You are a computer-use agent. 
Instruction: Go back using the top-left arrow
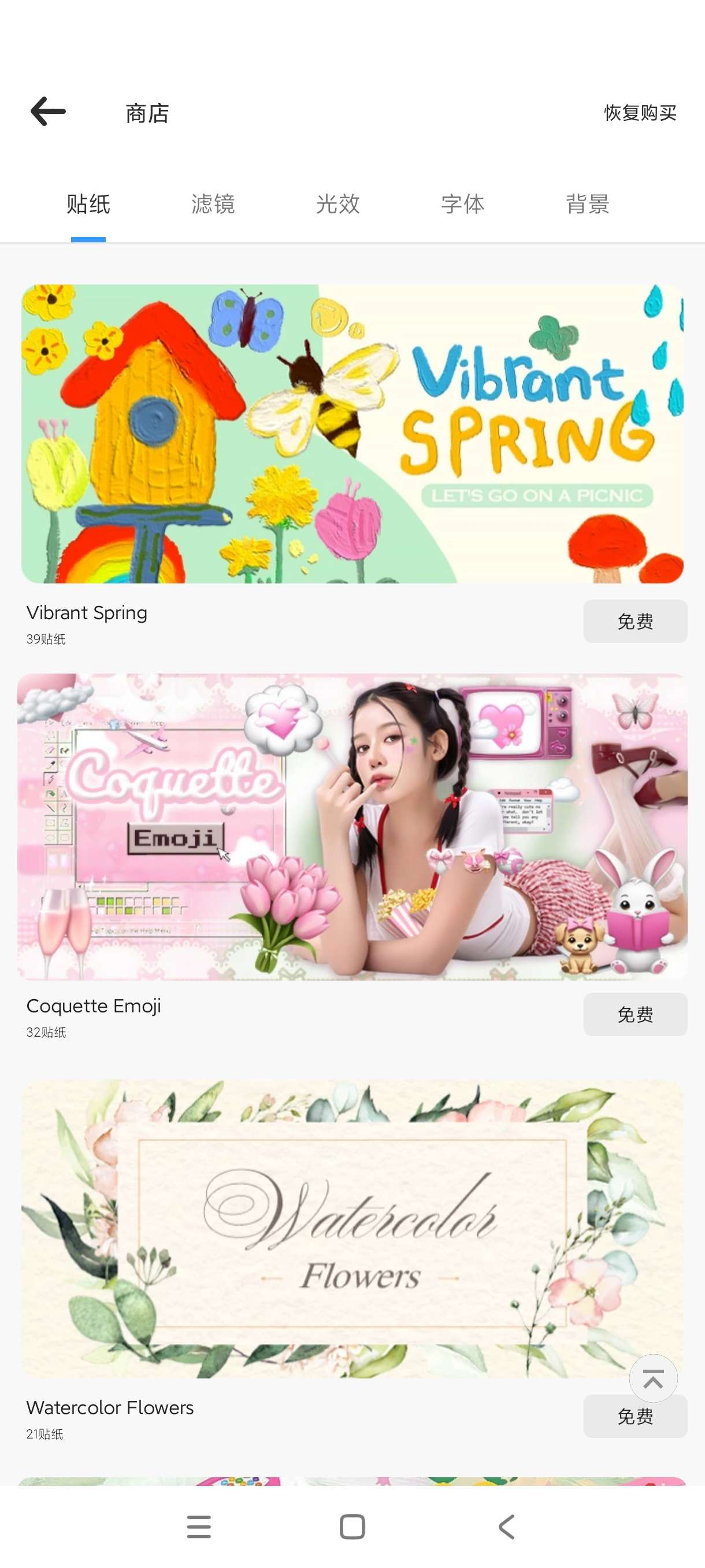pos(48,112)
